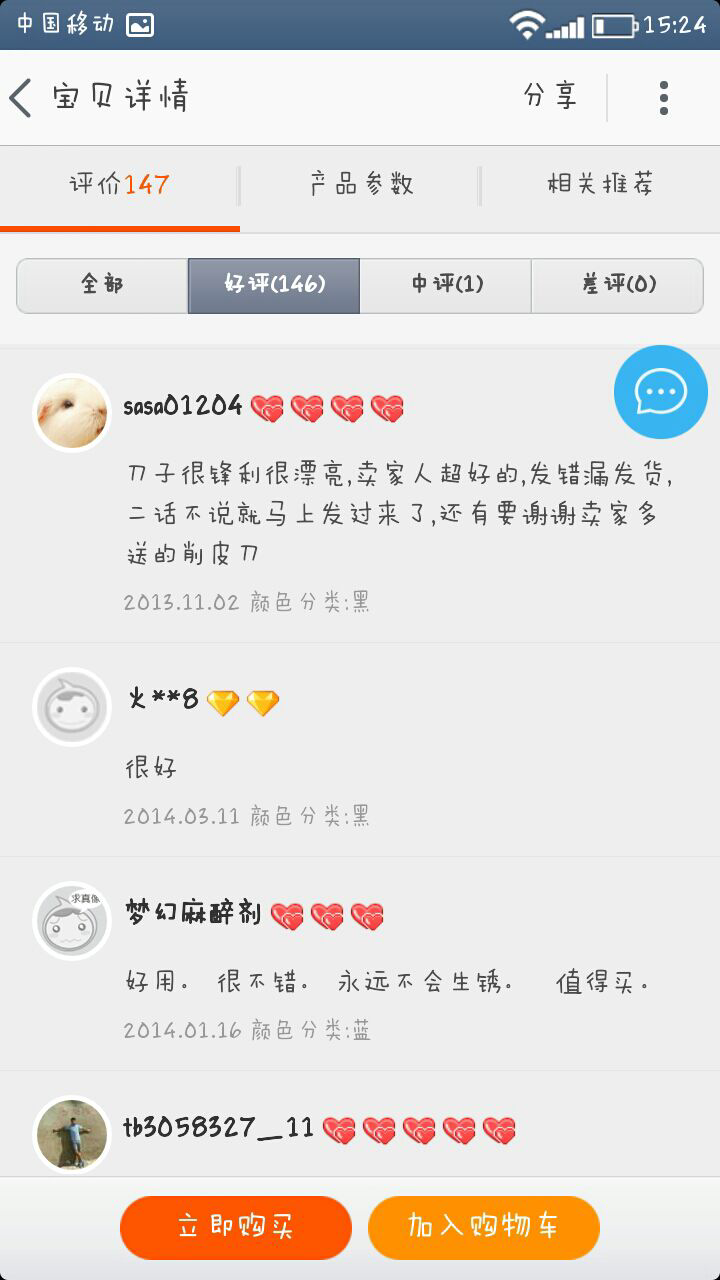Viewport: 720px width, 1280px height.
Task: Show 全部 reviews
Action: tap(102, 285)
